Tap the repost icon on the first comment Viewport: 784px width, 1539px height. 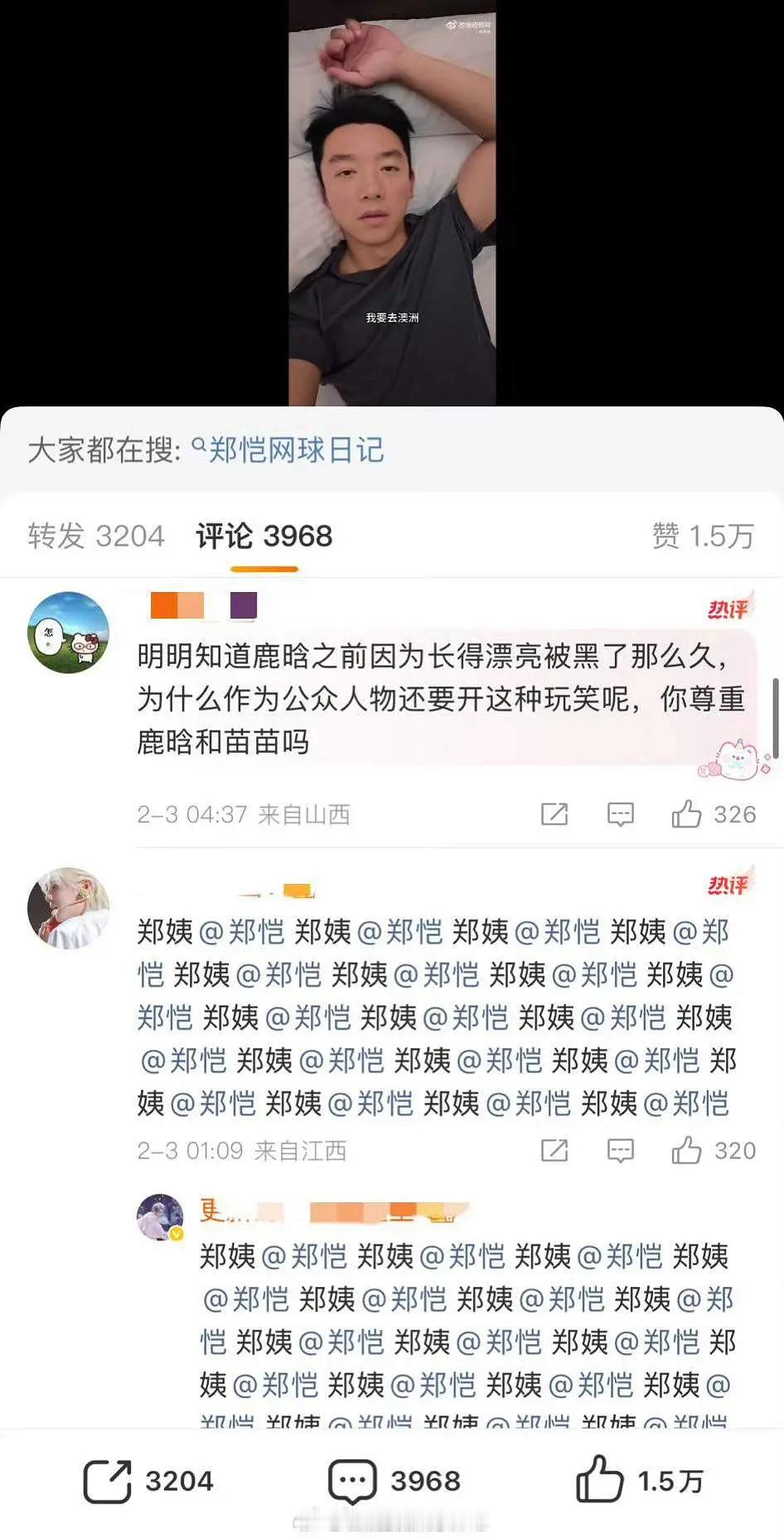tap(554, 815)
